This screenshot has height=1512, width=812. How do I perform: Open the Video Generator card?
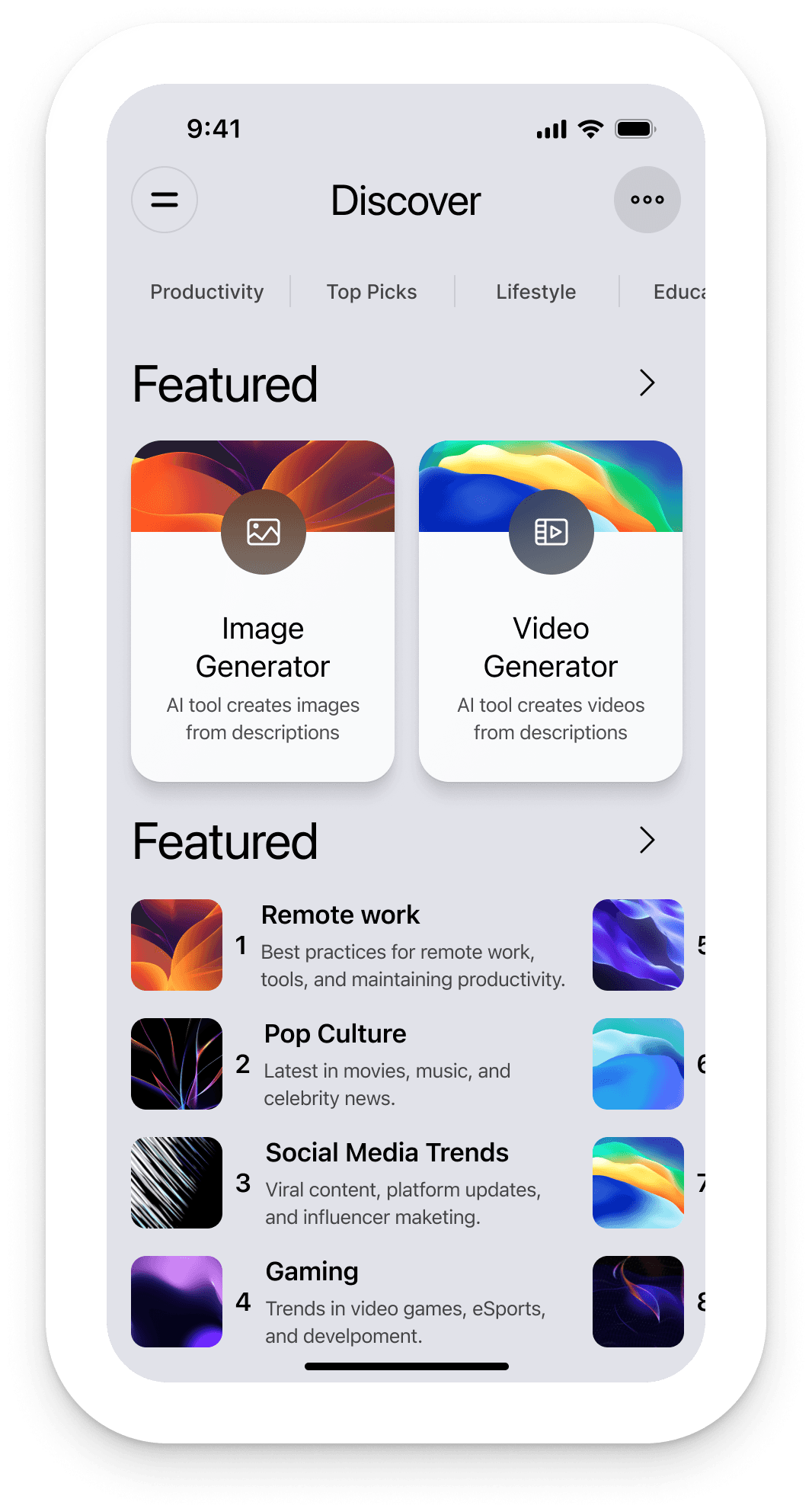click(x=551, y=611)
